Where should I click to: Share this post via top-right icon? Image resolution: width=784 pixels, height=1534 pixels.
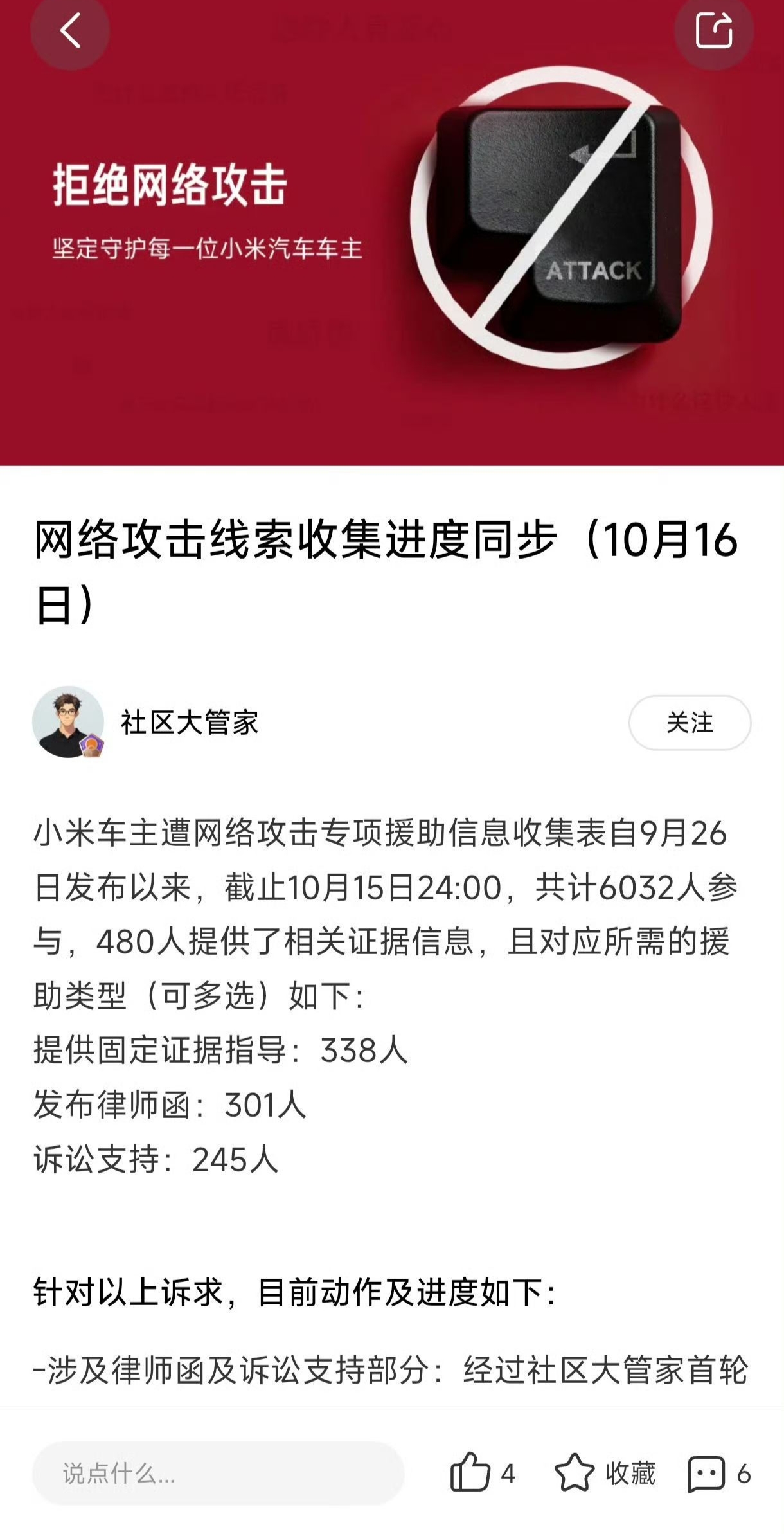(x=714, y=30)
